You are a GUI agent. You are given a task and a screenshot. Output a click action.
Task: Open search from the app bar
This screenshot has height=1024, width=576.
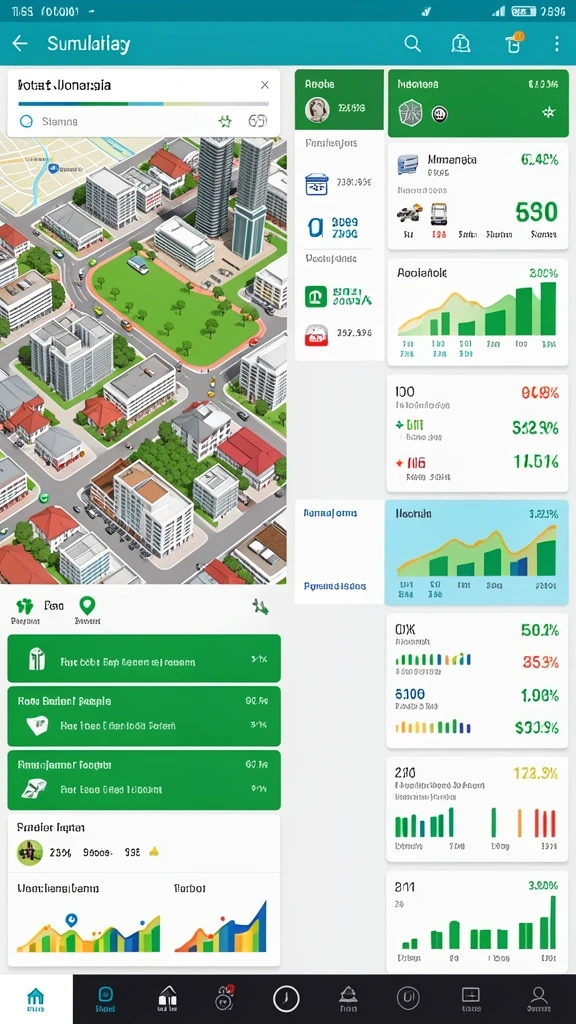[412, 44]
